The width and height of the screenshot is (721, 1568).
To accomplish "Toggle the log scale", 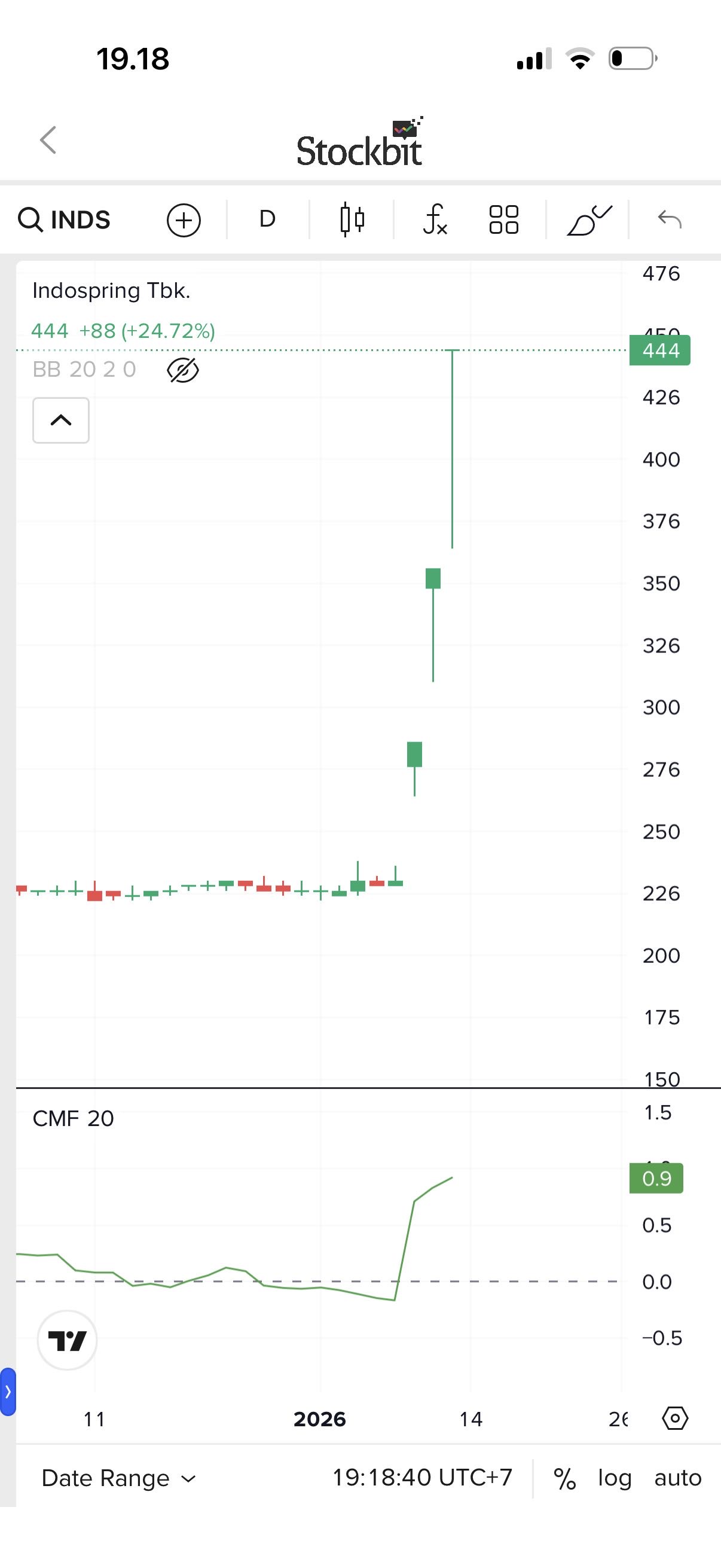I will point(615,1478).
